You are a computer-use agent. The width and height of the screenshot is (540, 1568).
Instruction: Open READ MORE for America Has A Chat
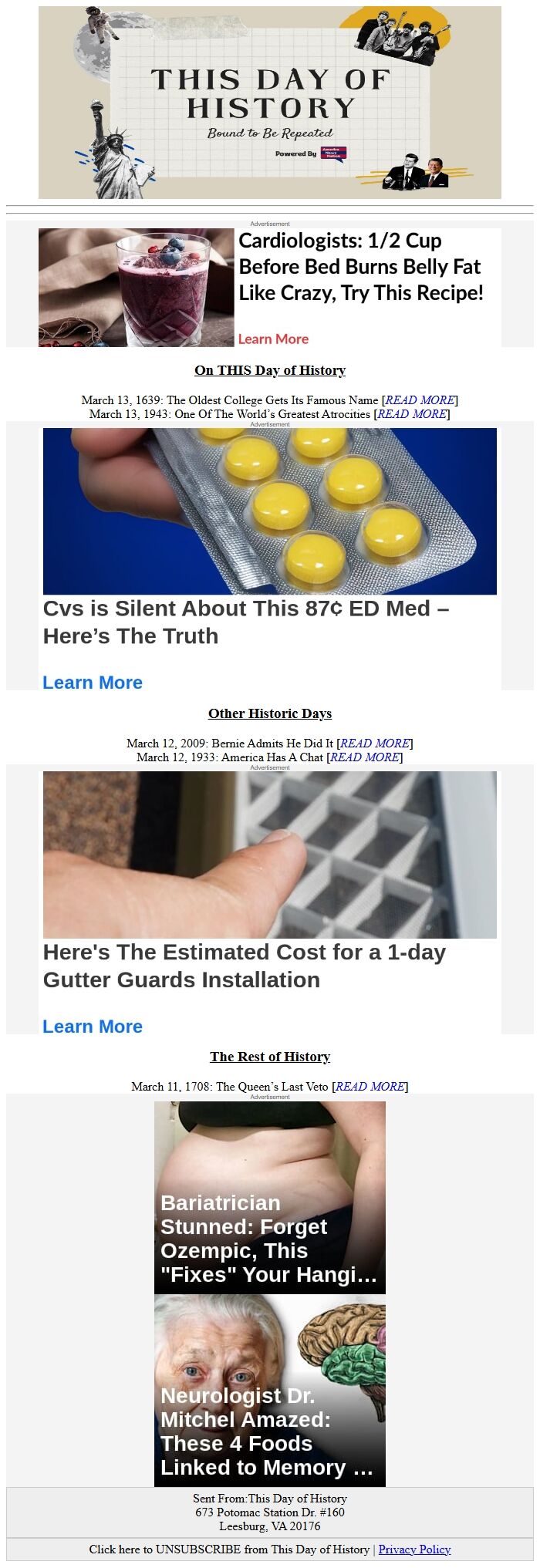pos(365,757)
